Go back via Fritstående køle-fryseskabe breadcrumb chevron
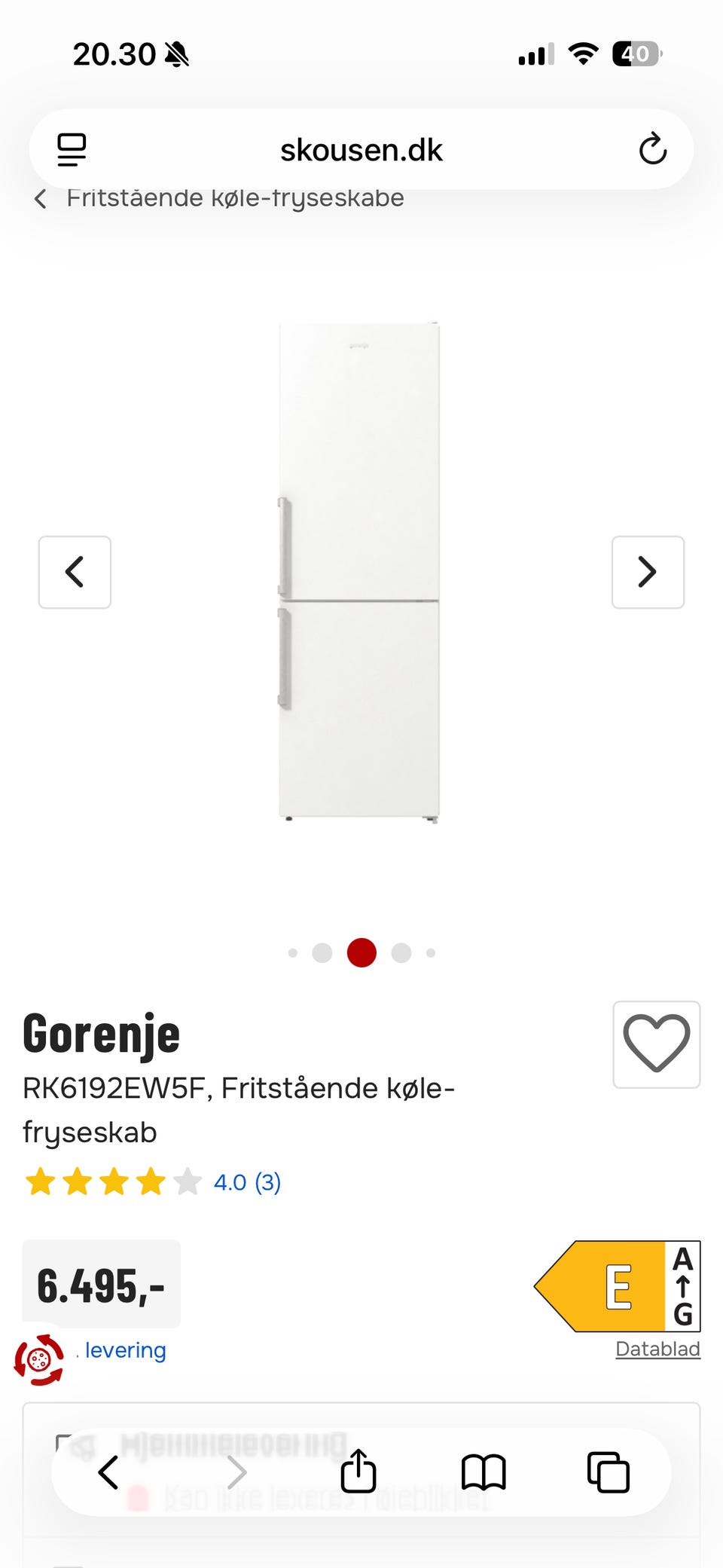 39,198
